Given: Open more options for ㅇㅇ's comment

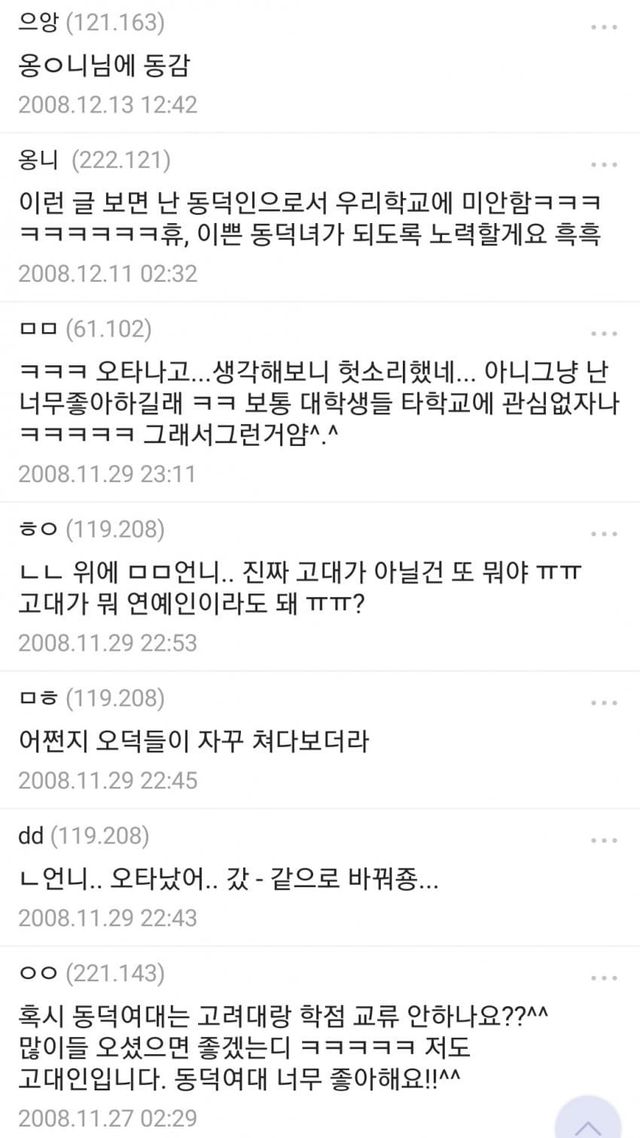Looking at the screenshot, I should pos(603,978).
